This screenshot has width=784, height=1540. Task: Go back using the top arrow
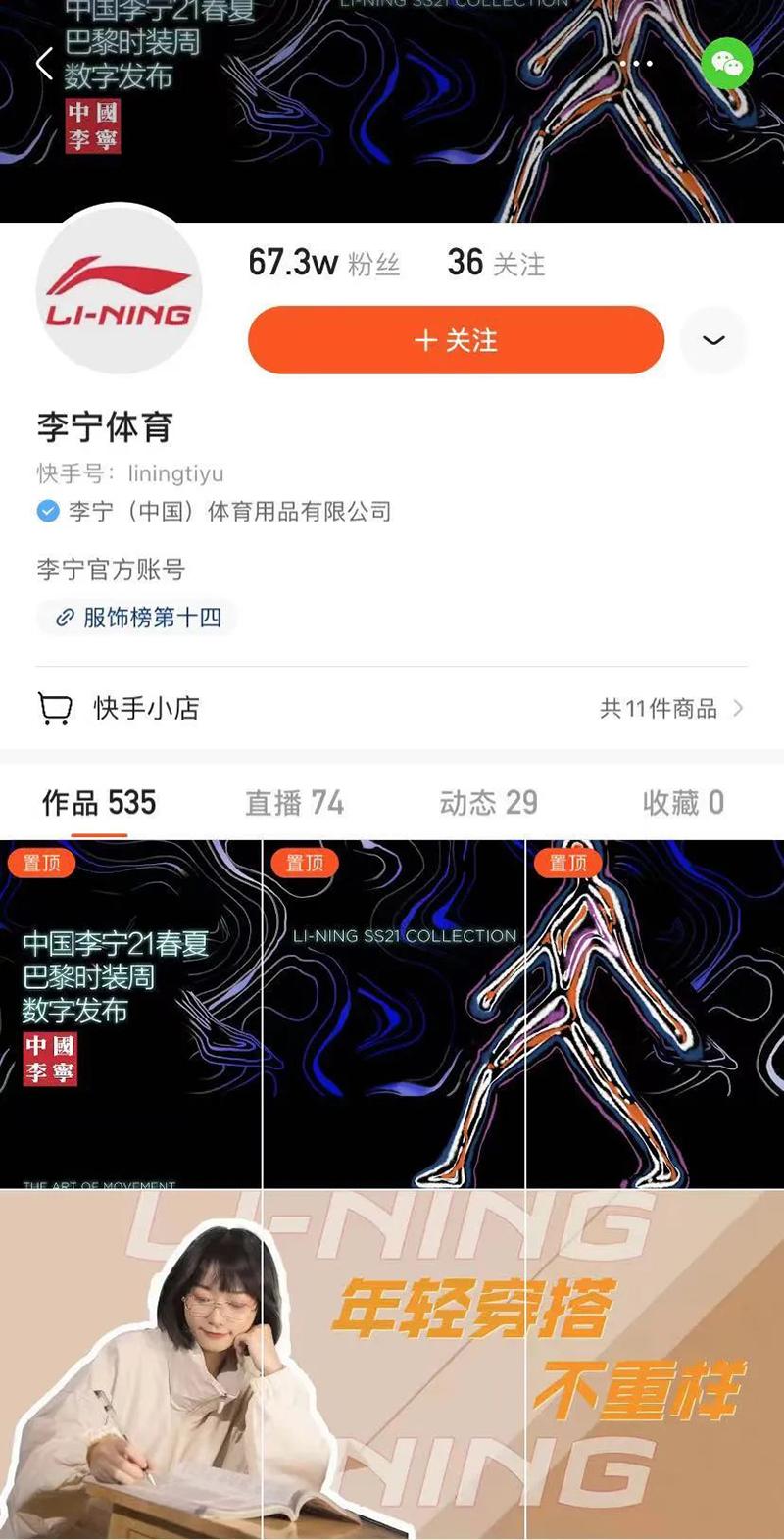pos(43,64)
